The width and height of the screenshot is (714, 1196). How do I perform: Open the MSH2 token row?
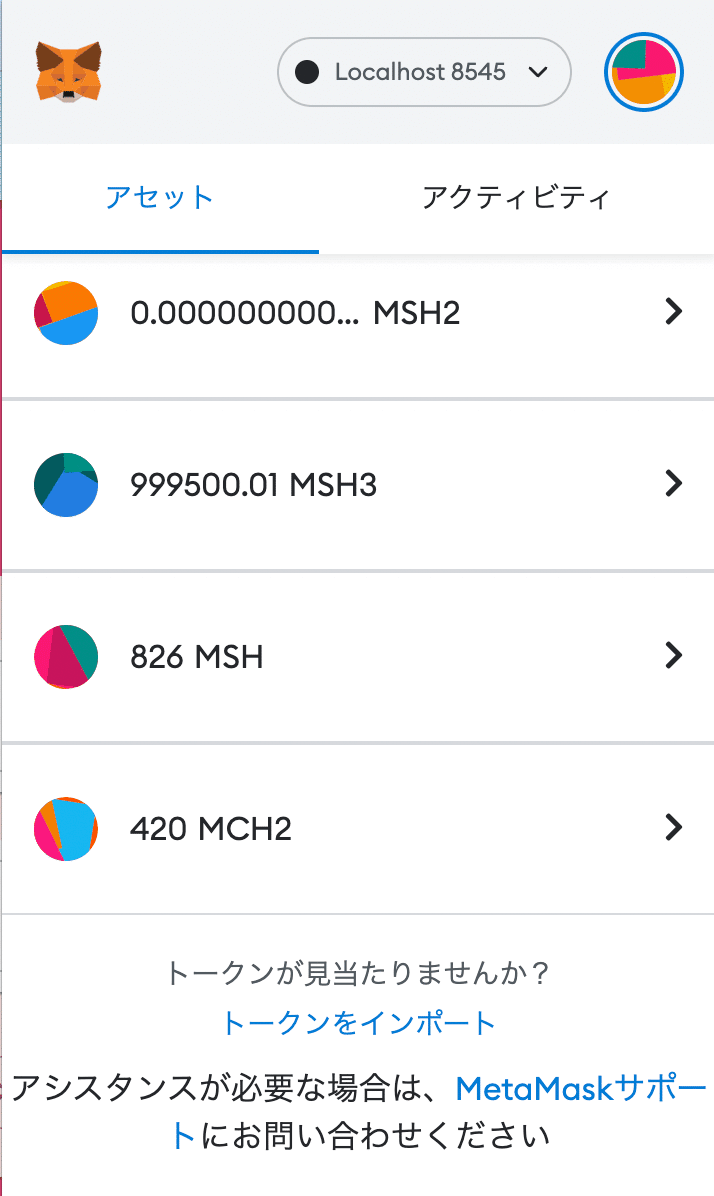pyautogui.click(x=358, y=313)
